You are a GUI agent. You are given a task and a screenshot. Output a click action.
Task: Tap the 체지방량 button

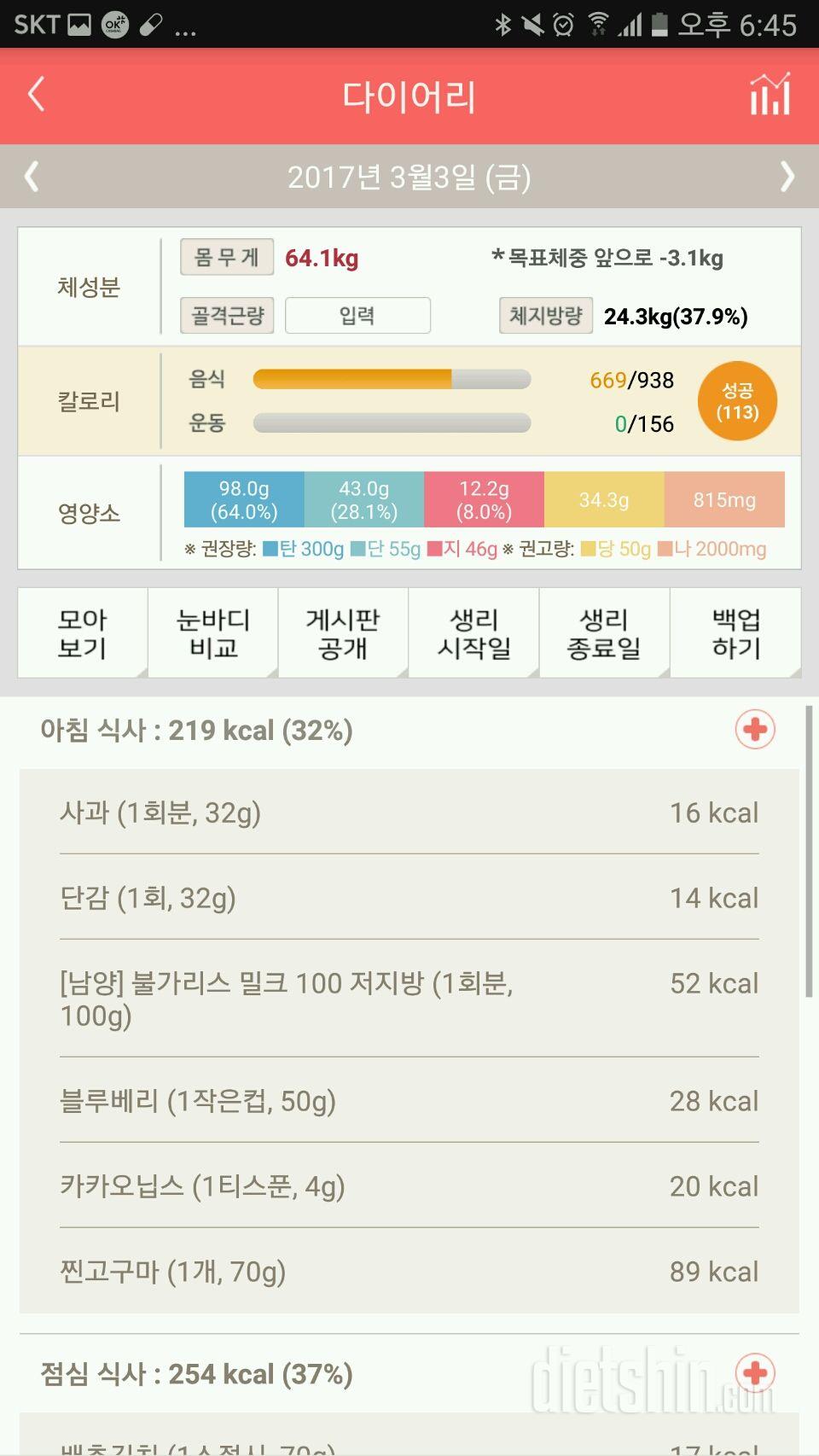pyautogui.click(x=545, y=316)
